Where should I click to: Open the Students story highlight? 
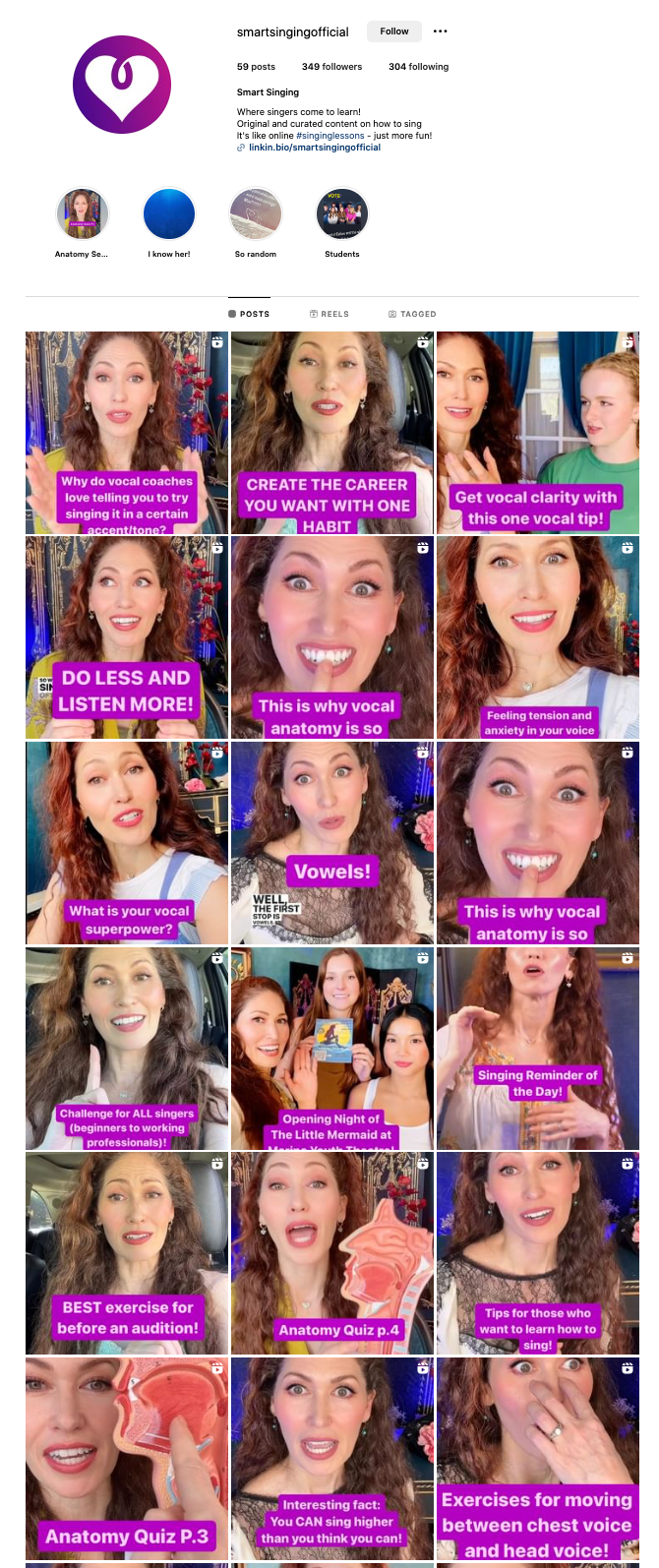click(x=342, y=213)
